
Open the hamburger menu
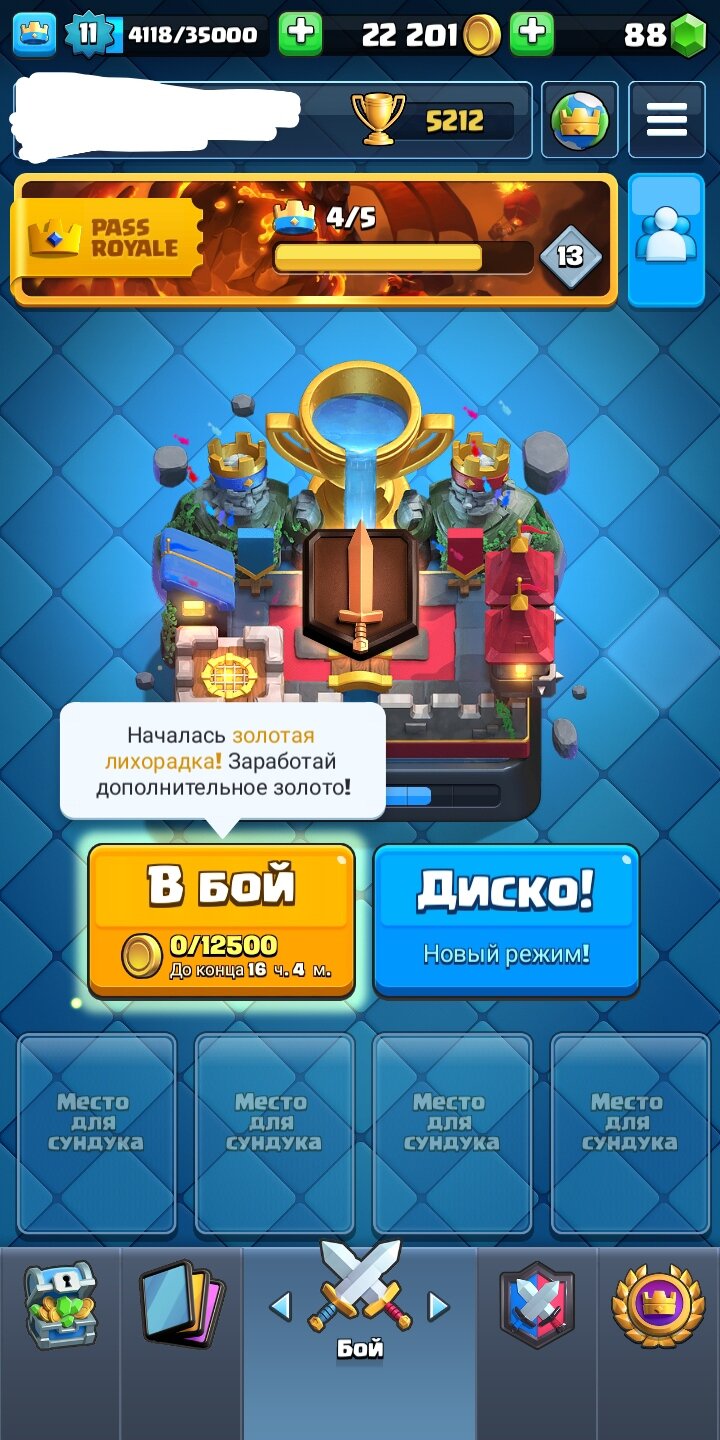coord(666,120)
